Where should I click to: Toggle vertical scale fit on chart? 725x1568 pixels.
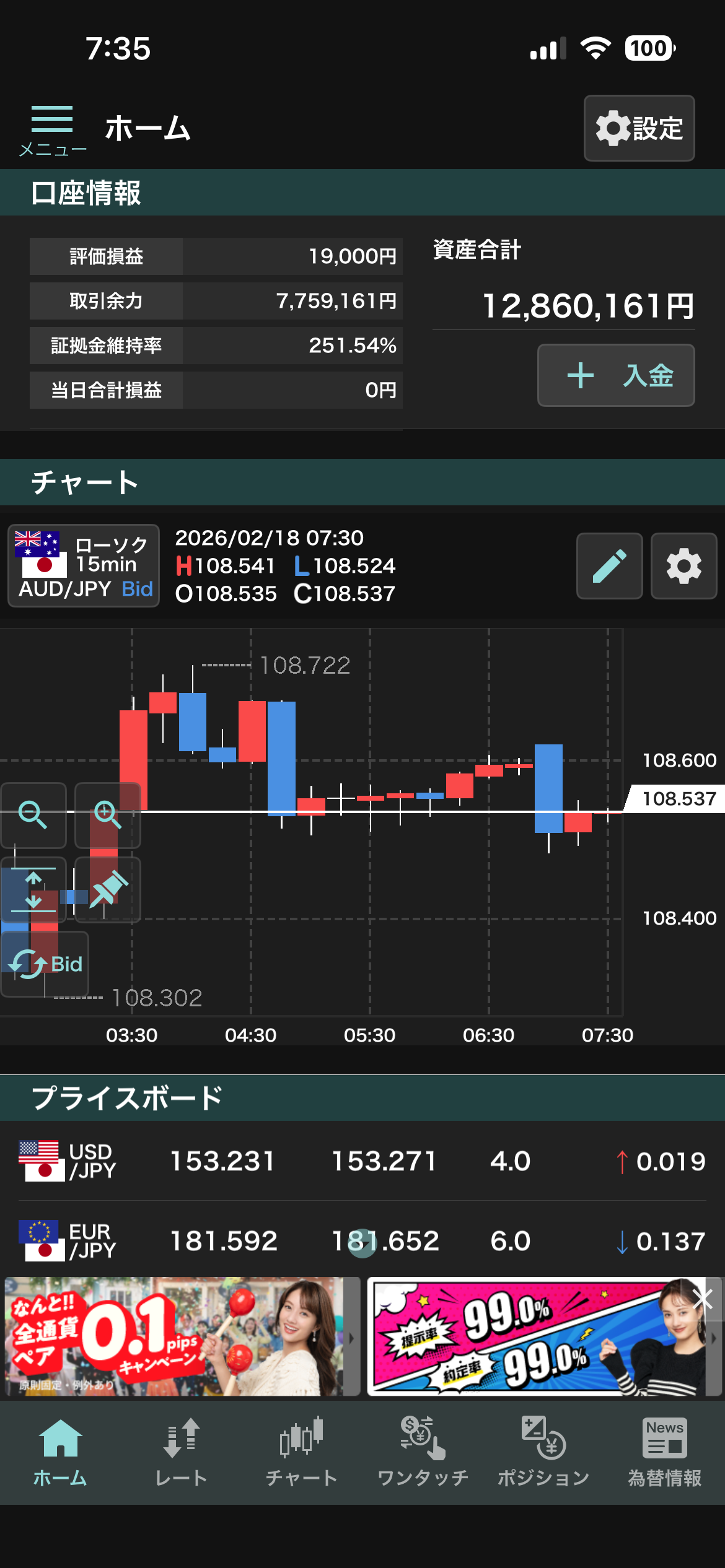[33, 890]
